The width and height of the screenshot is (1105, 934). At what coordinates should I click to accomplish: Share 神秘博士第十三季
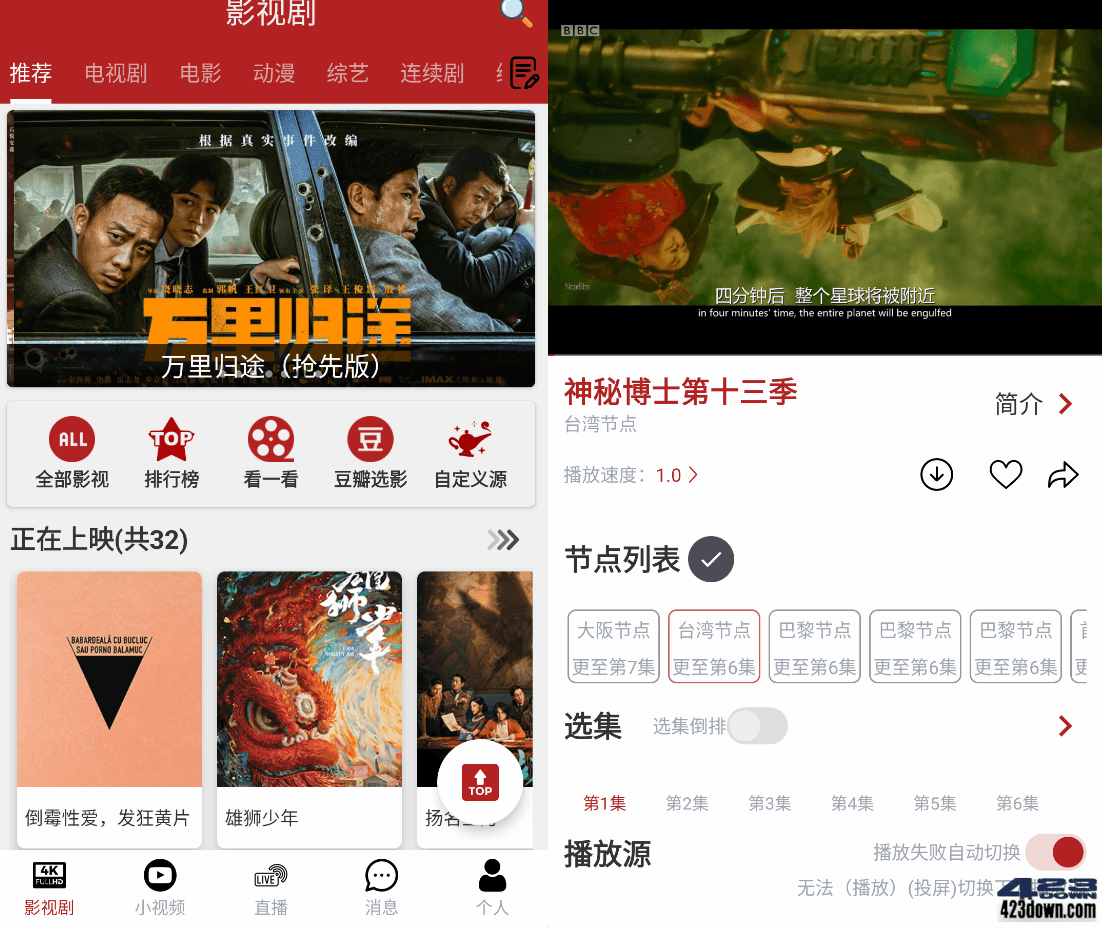1063,475
